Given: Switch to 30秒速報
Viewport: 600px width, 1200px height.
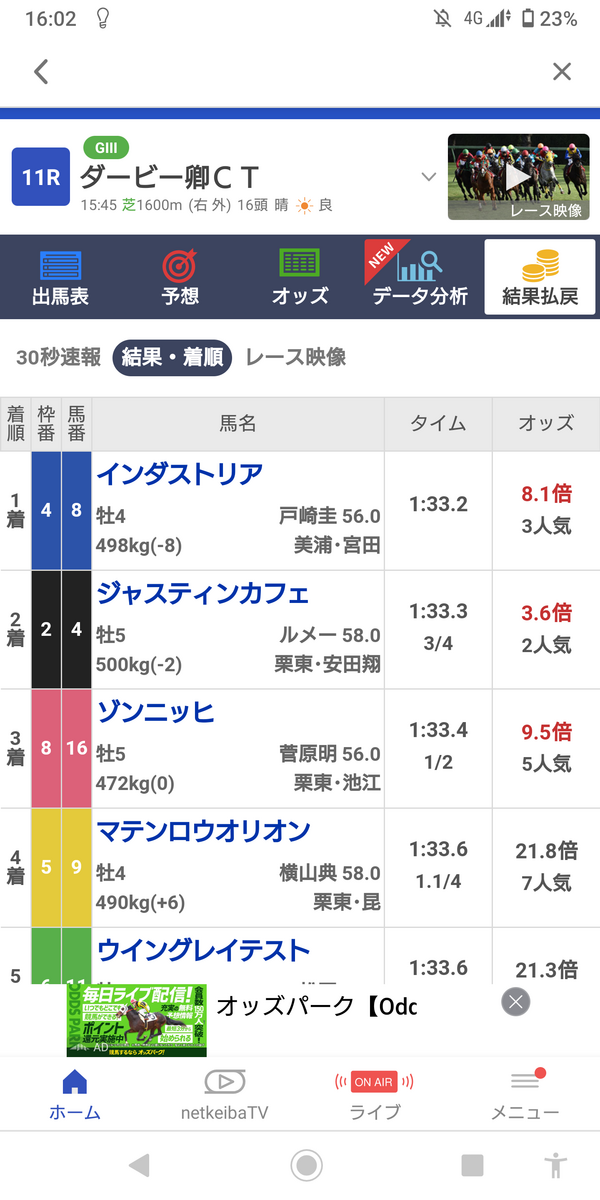Looking at the screenshot, I should [x=58, y=357].
